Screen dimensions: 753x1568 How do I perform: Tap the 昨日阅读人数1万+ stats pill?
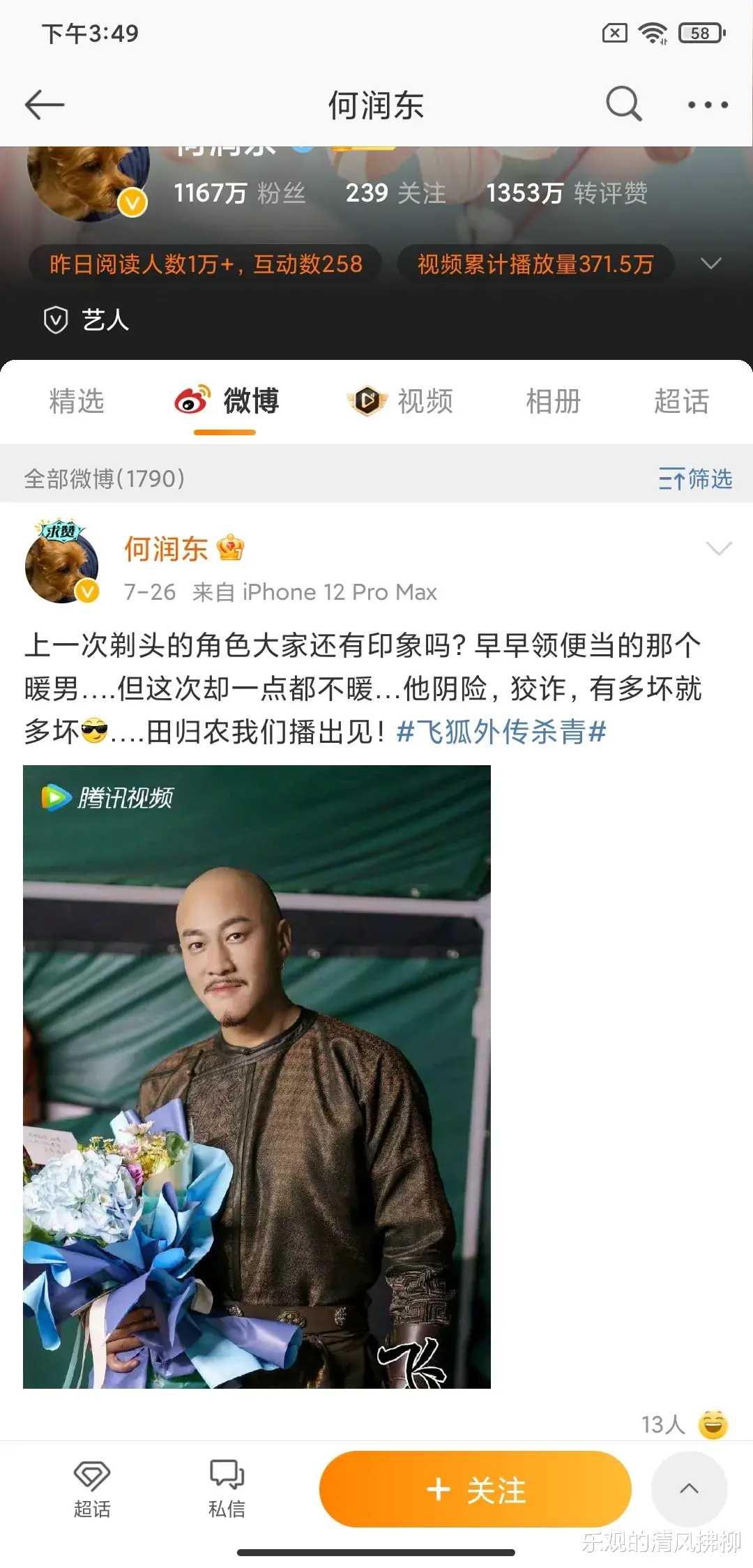point(206,264)
